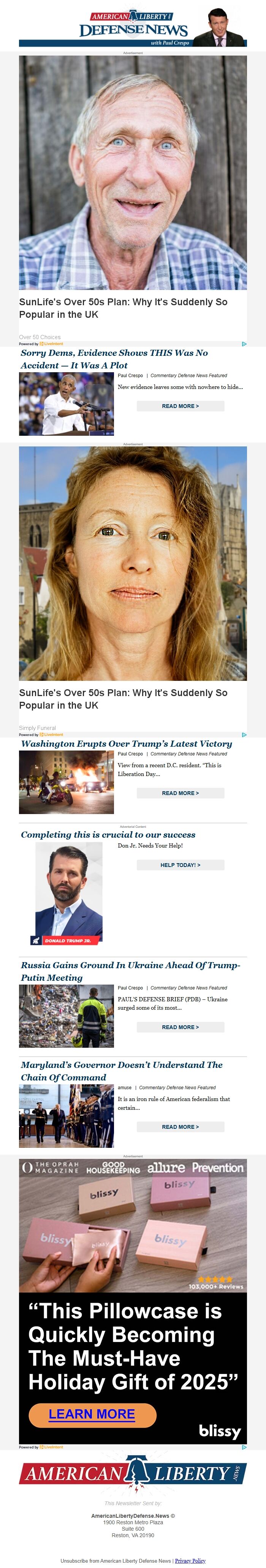Open the Washington Erupts headline link
The height and width of the screenshot is (1568, 266).
[x=126, y=743]
